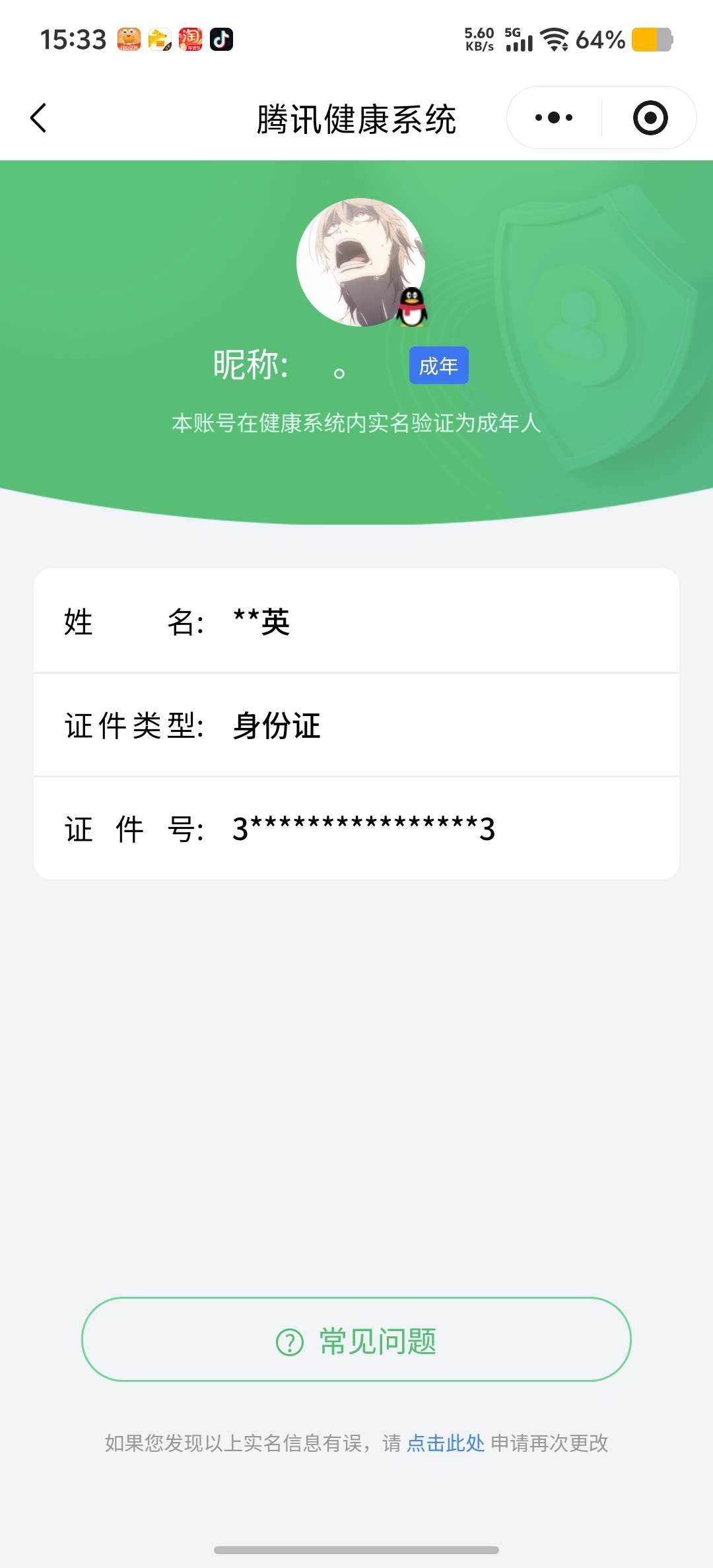713x1568 pixels.
Task: Select the 成年 (Adult) status badge
Action: point(438,365)
